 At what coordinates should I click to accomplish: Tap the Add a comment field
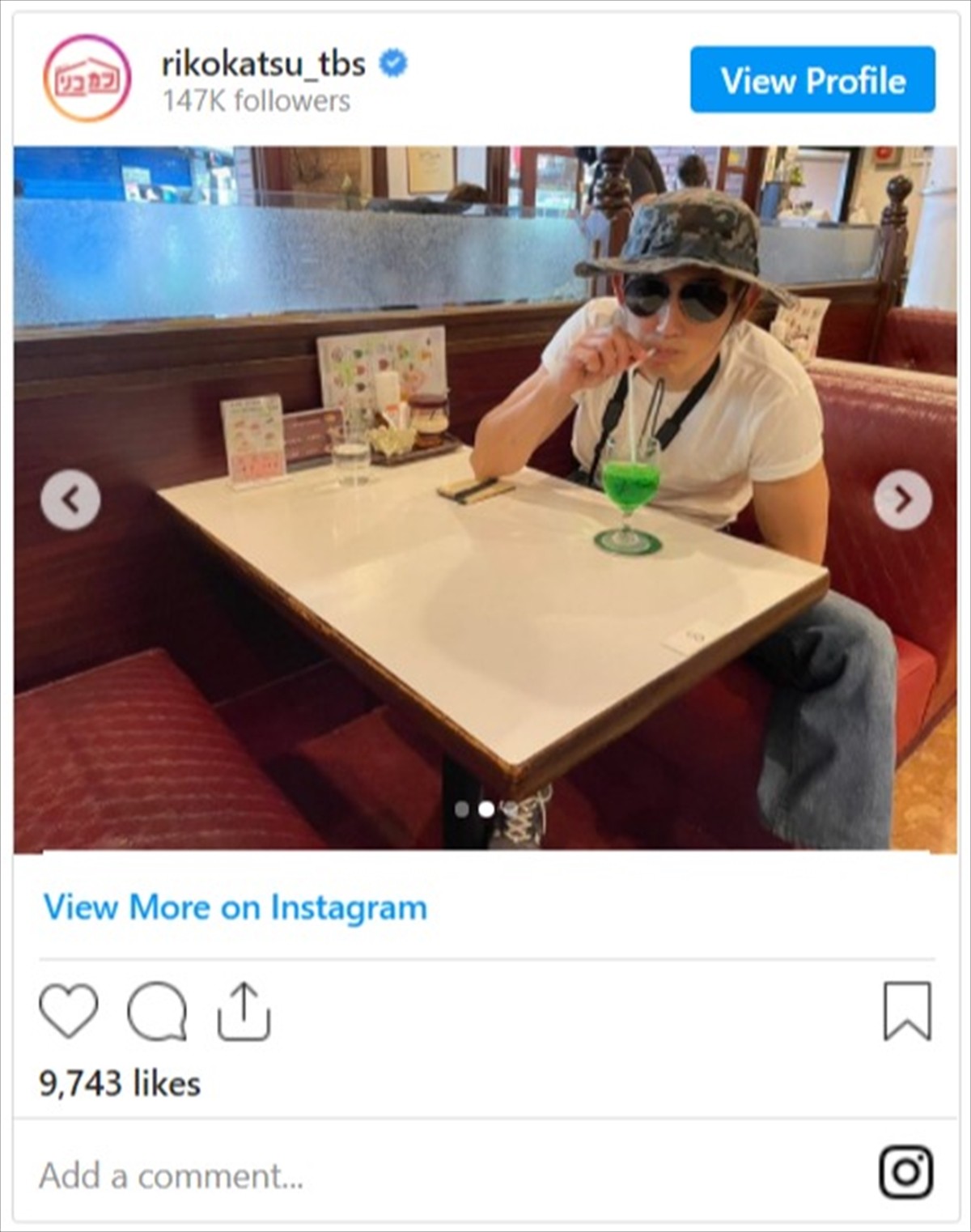[x=405, y=1175]
